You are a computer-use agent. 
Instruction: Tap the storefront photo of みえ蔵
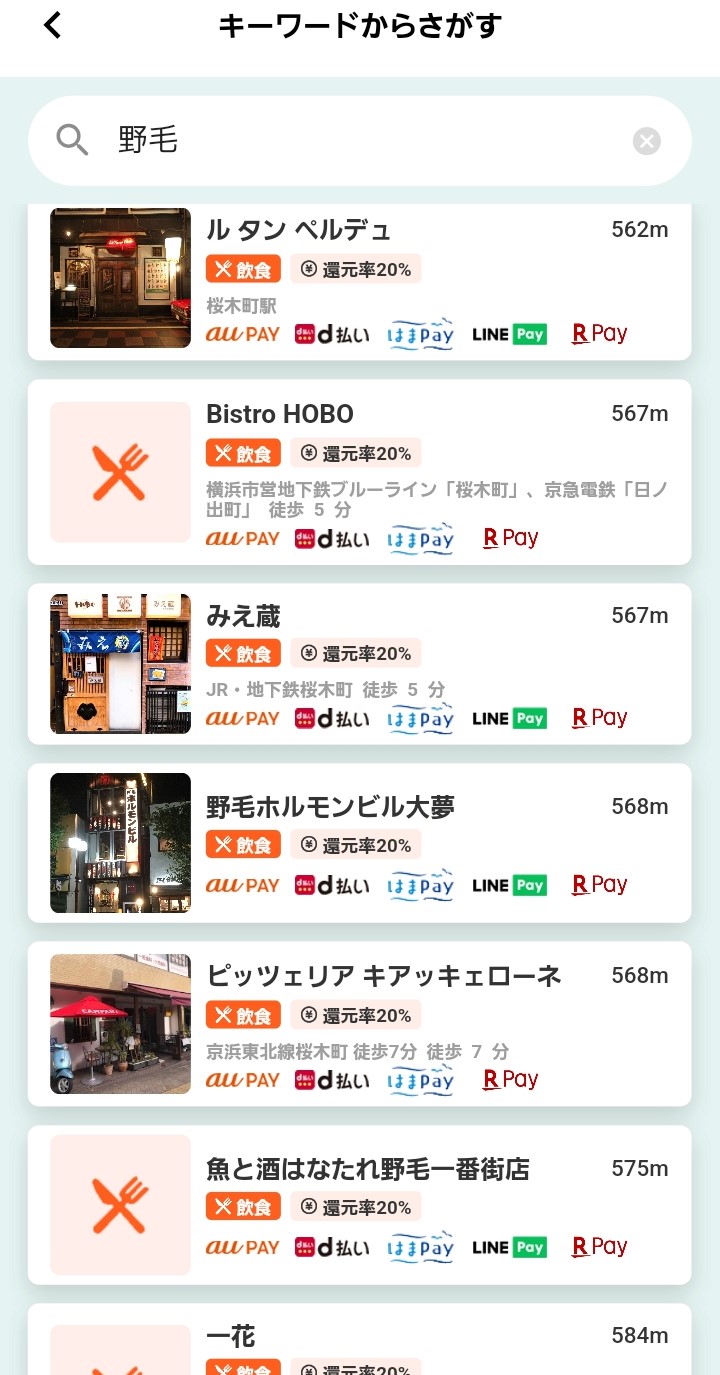(x=120, y=663)
